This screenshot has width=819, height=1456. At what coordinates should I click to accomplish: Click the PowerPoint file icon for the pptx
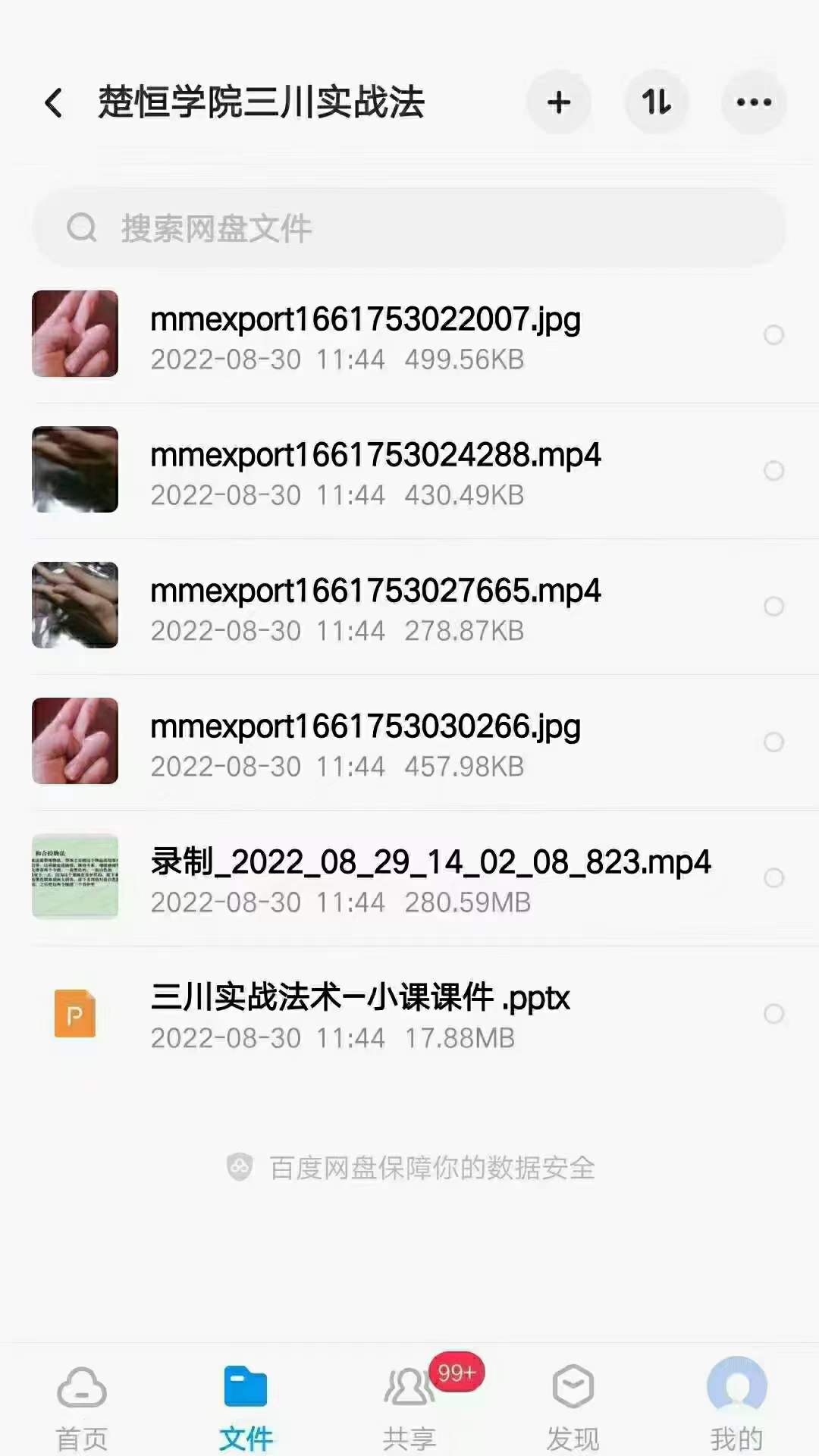tap(74, 1014)
